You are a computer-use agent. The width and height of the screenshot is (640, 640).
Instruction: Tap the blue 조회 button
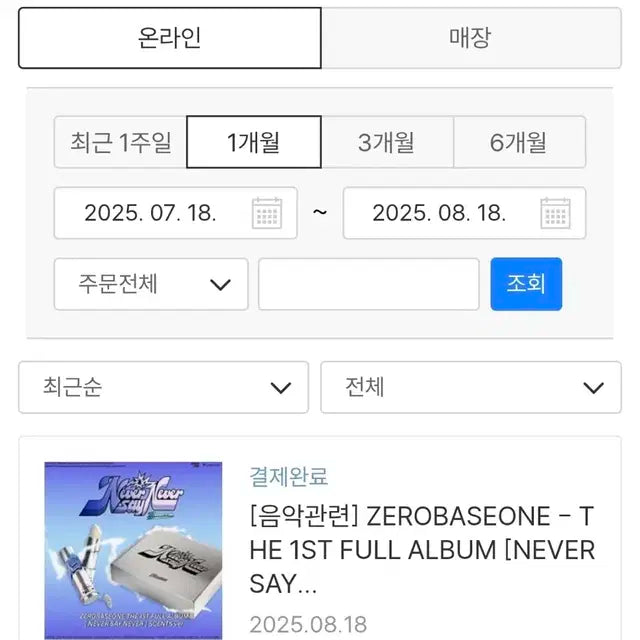[x=526, y=284]
